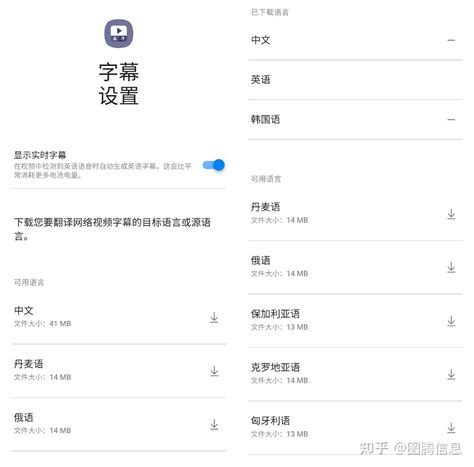Download the 克罗地亚语 language pack
The image size is (474, 467).
coord(451,374)
